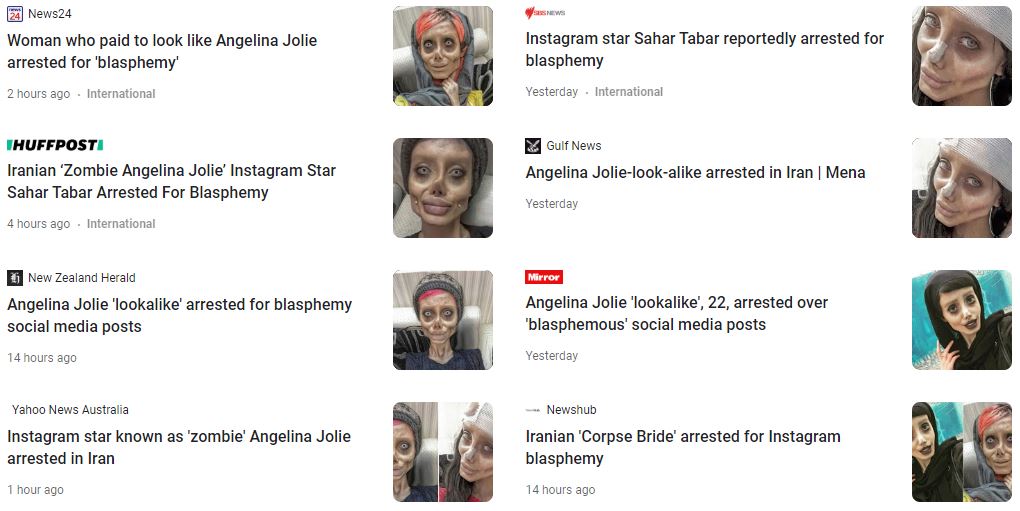Viewport: 1020px width, 511px height.
Task: Open Gulf News look-alike arrested in Iran
Action: click(x=695, y=173)
